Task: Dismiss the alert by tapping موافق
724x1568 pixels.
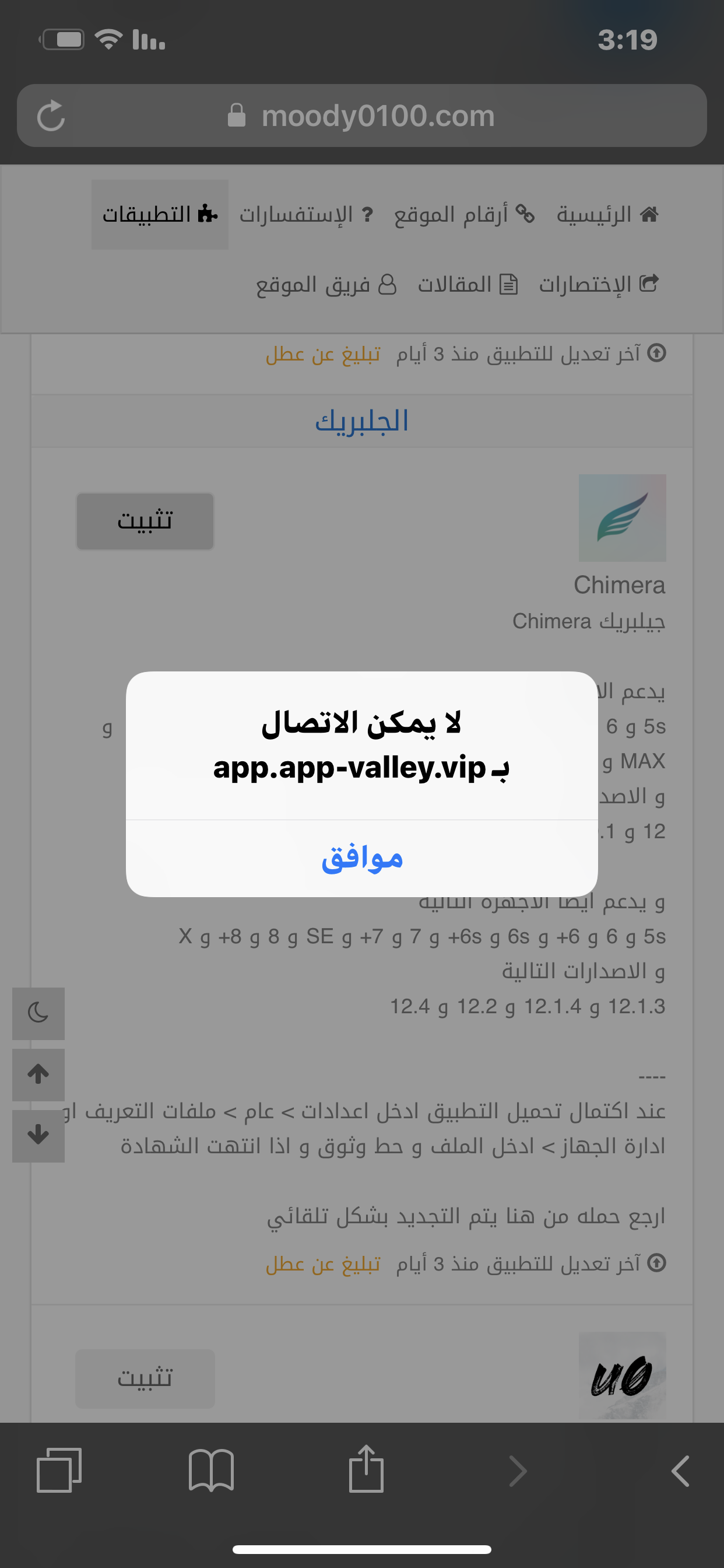Action: tap(361, 857)
